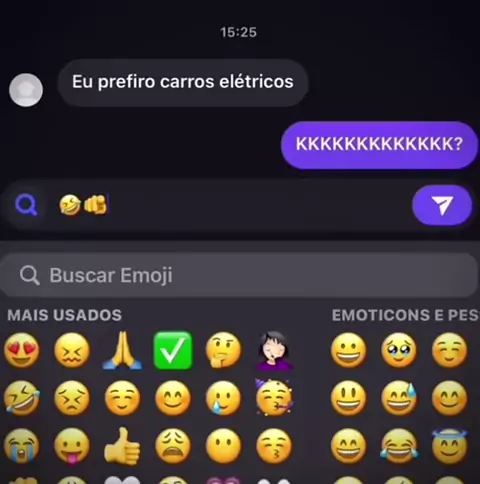The width and height of the screenshot is (480, 484).
Task: Add the party face emoji
Action: click(274, 398)
